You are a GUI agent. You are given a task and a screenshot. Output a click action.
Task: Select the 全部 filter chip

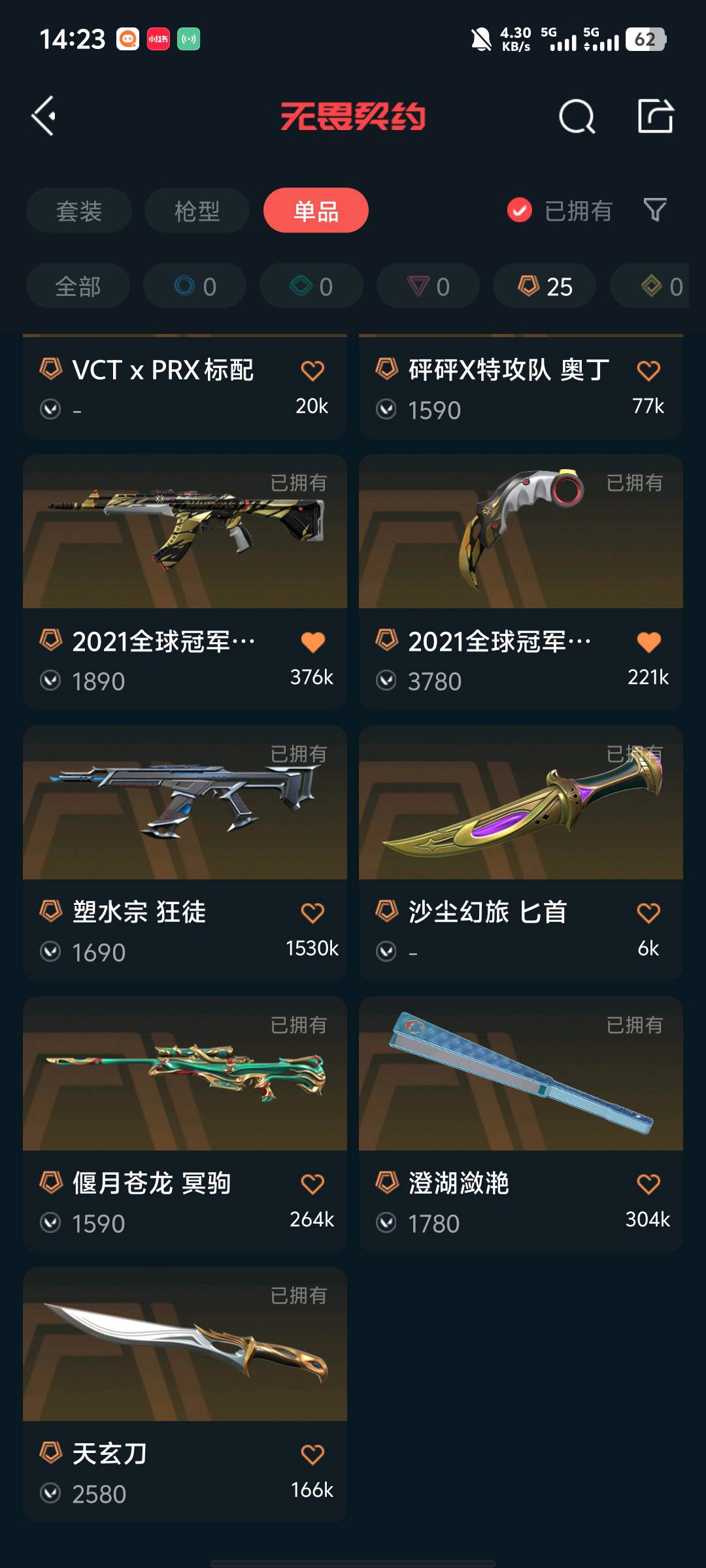[x=78, y=286]
